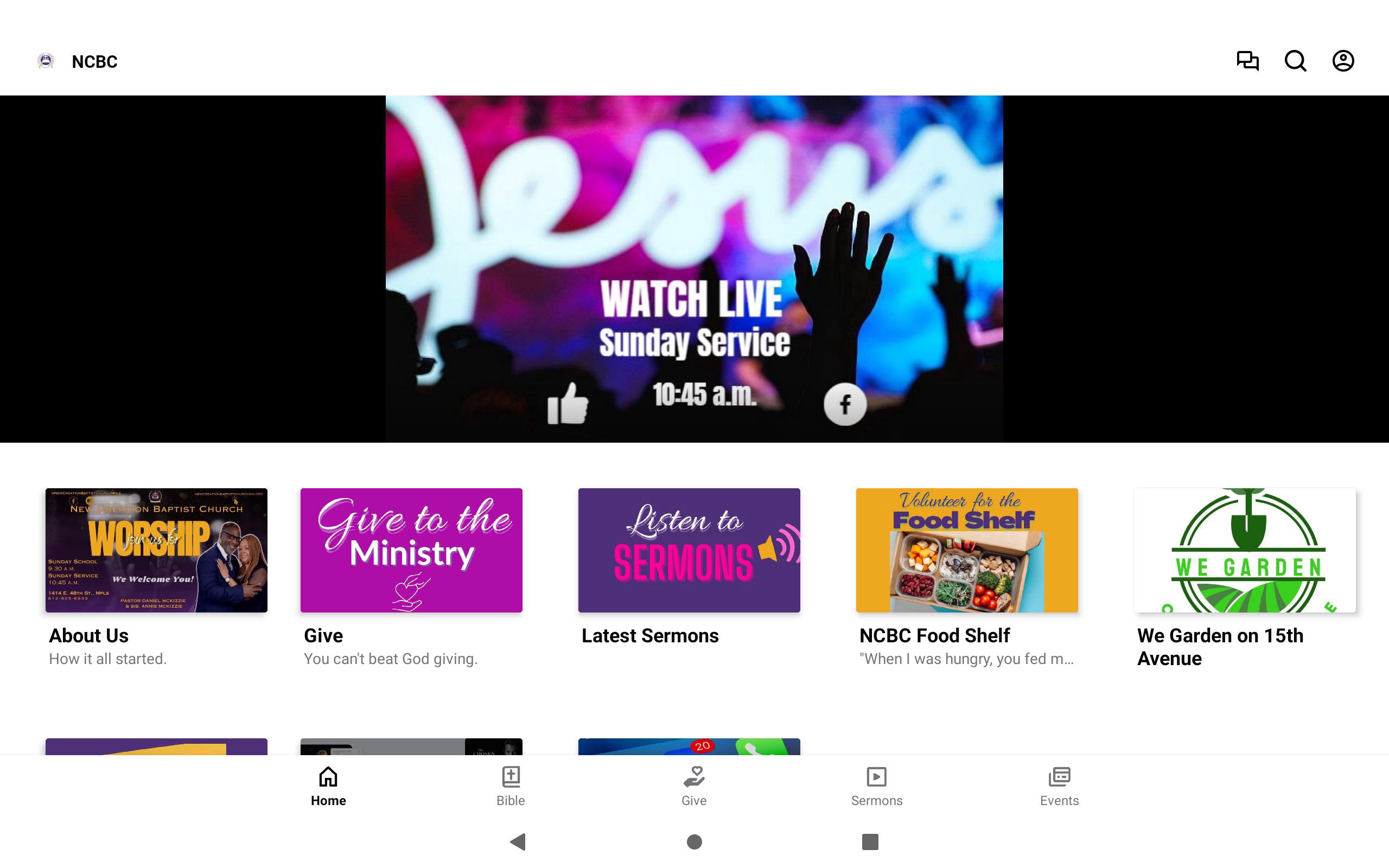Screen dimensions: 1389x868
Task: Open recent apps via square button
Action: point(870,841)
